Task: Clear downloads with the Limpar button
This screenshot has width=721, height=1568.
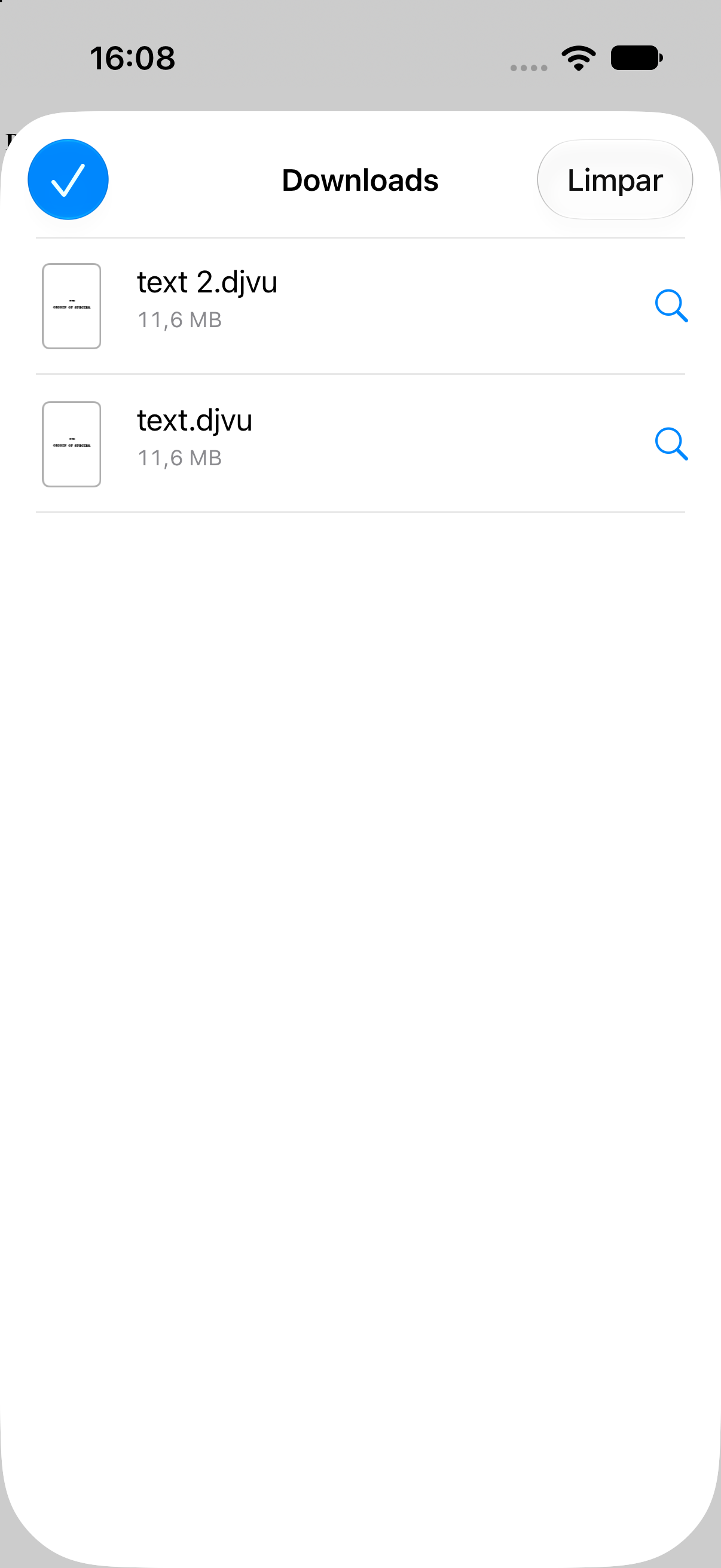Action: tap(615, 179)
